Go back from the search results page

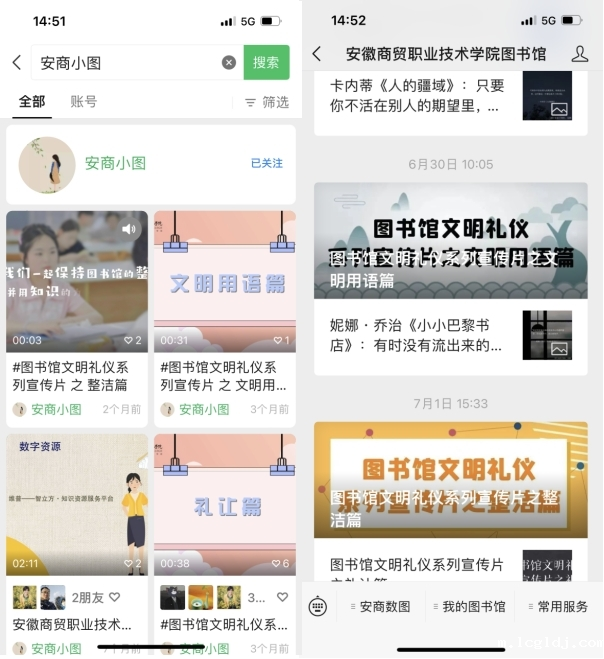[16, 62]
